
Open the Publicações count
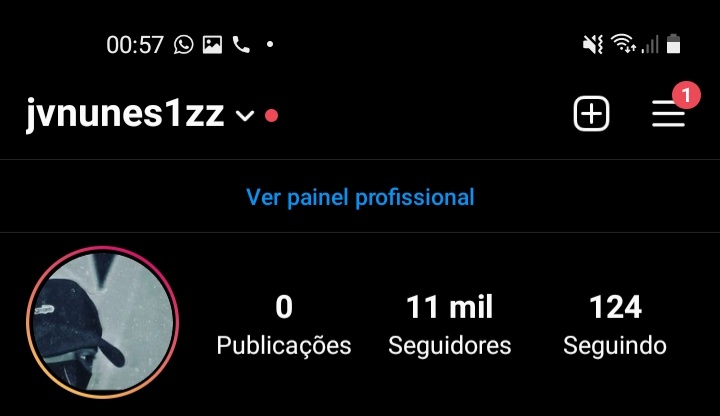[x=284, y=324]
